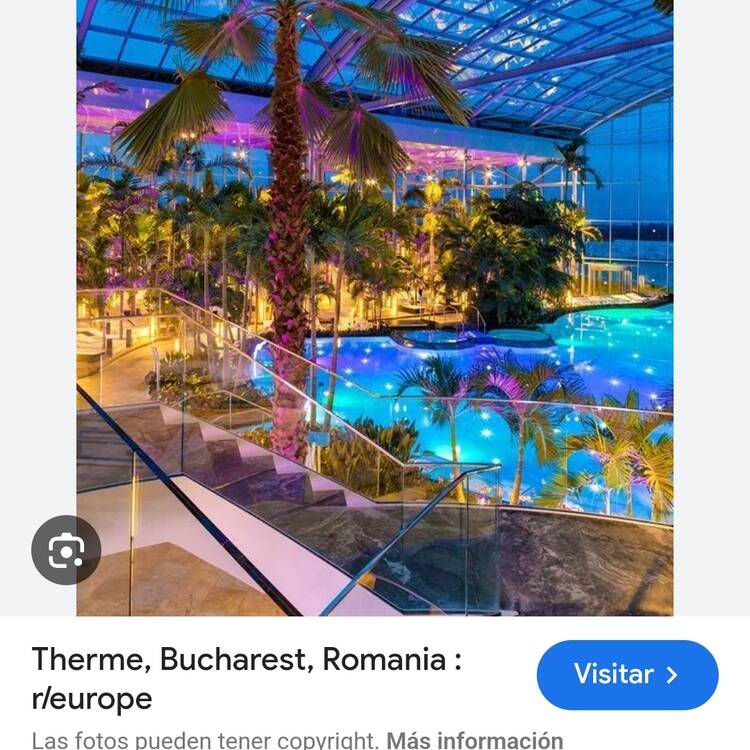The image size is (750, 750).
Task: Tap the Visitar button
Action: pos(627,675)
